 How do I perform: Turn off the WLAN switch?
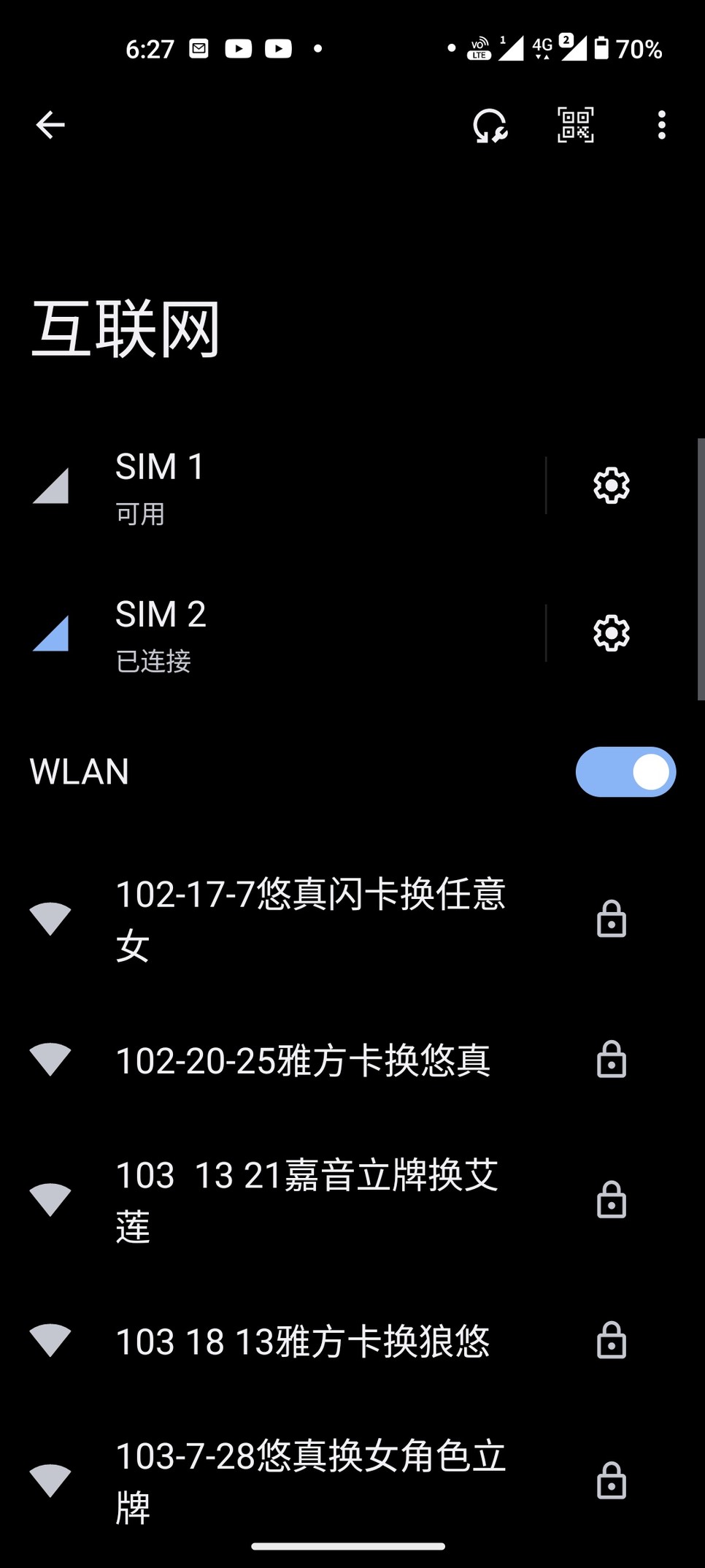click(625, 772)
